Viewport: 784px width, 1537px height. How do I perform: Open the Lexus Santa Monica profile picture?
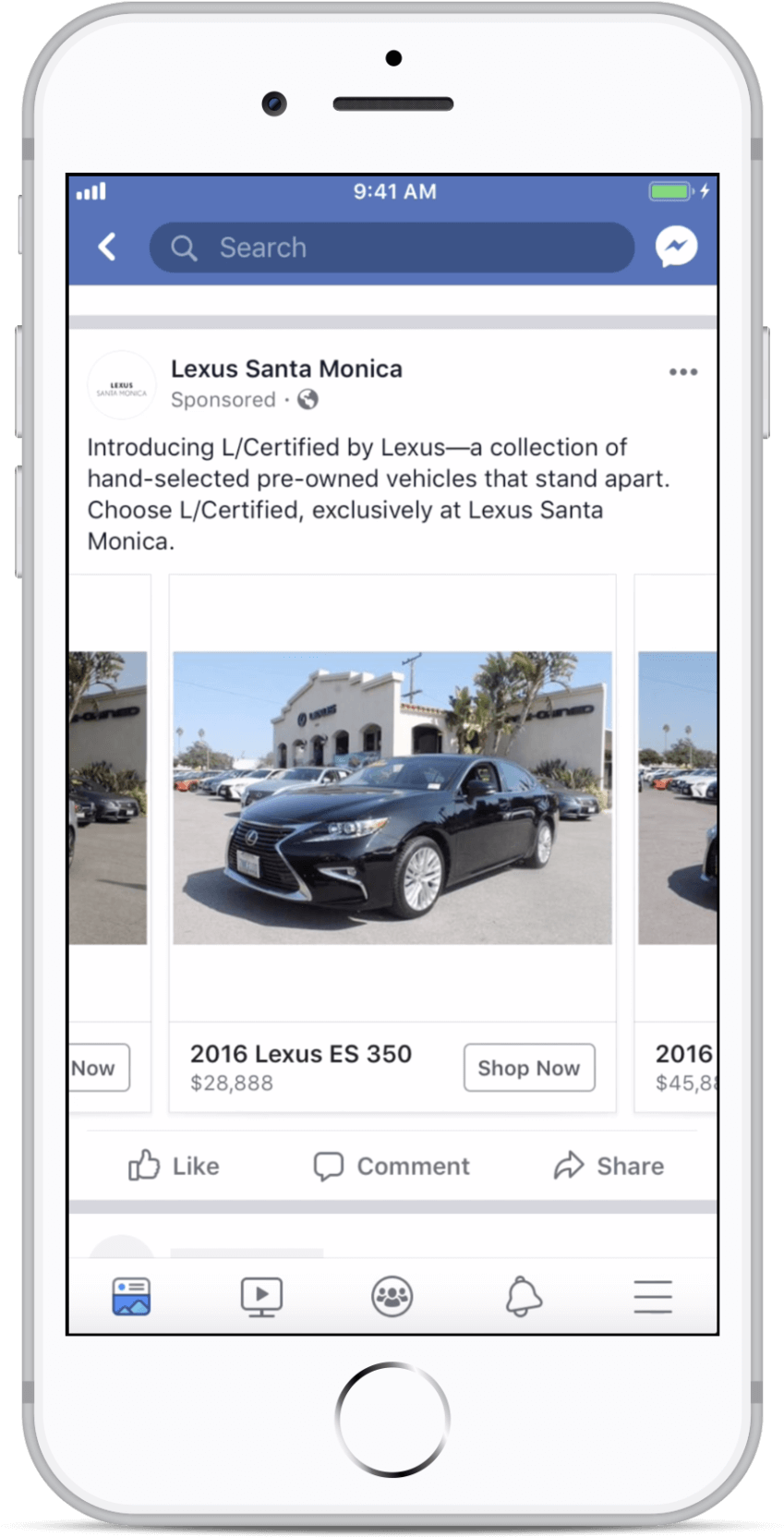(122, 386)
